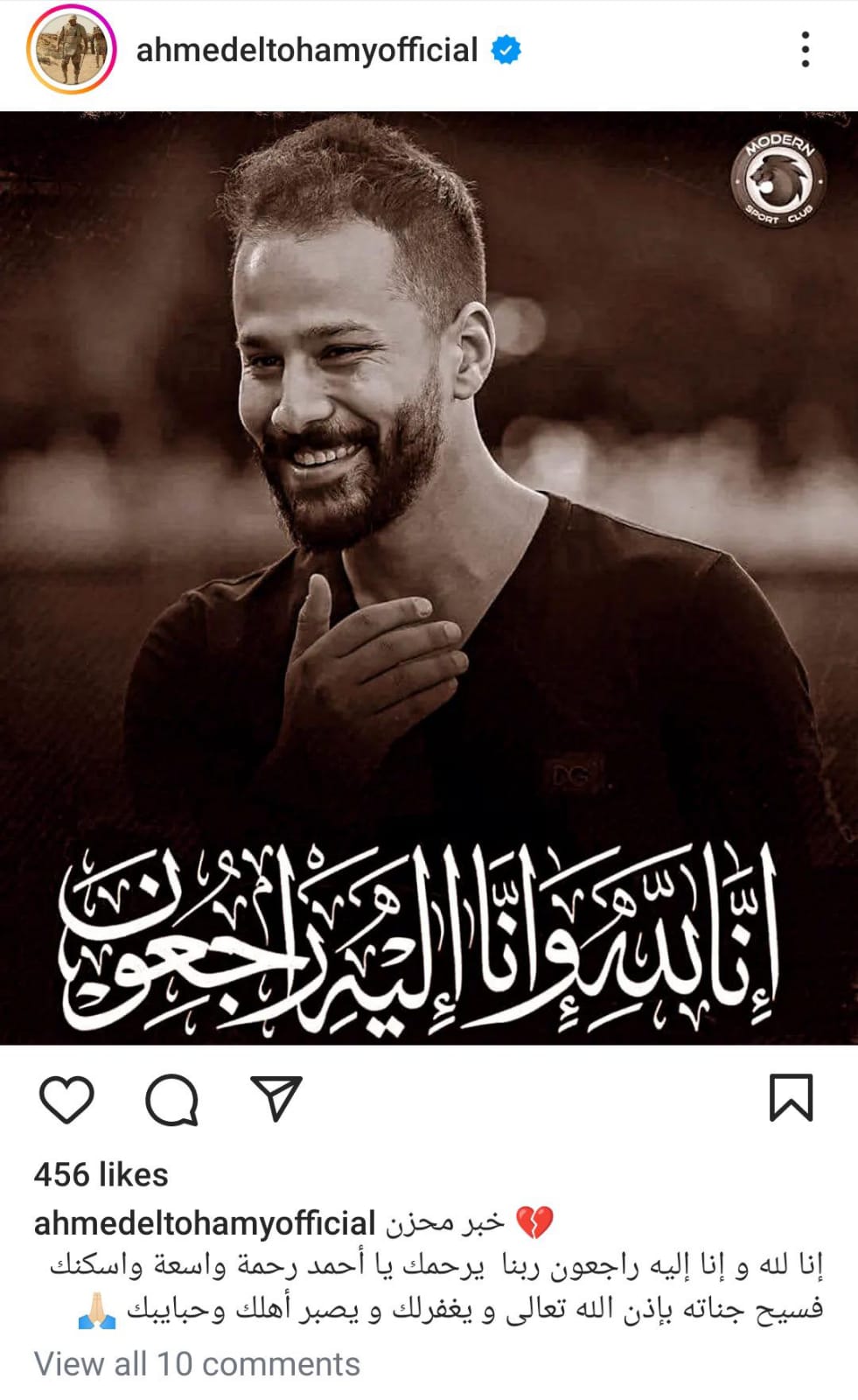Open ahmedeltohamyofficial's profile picture story
Viewport: 858px width, 1400px height.
(71, 51)
